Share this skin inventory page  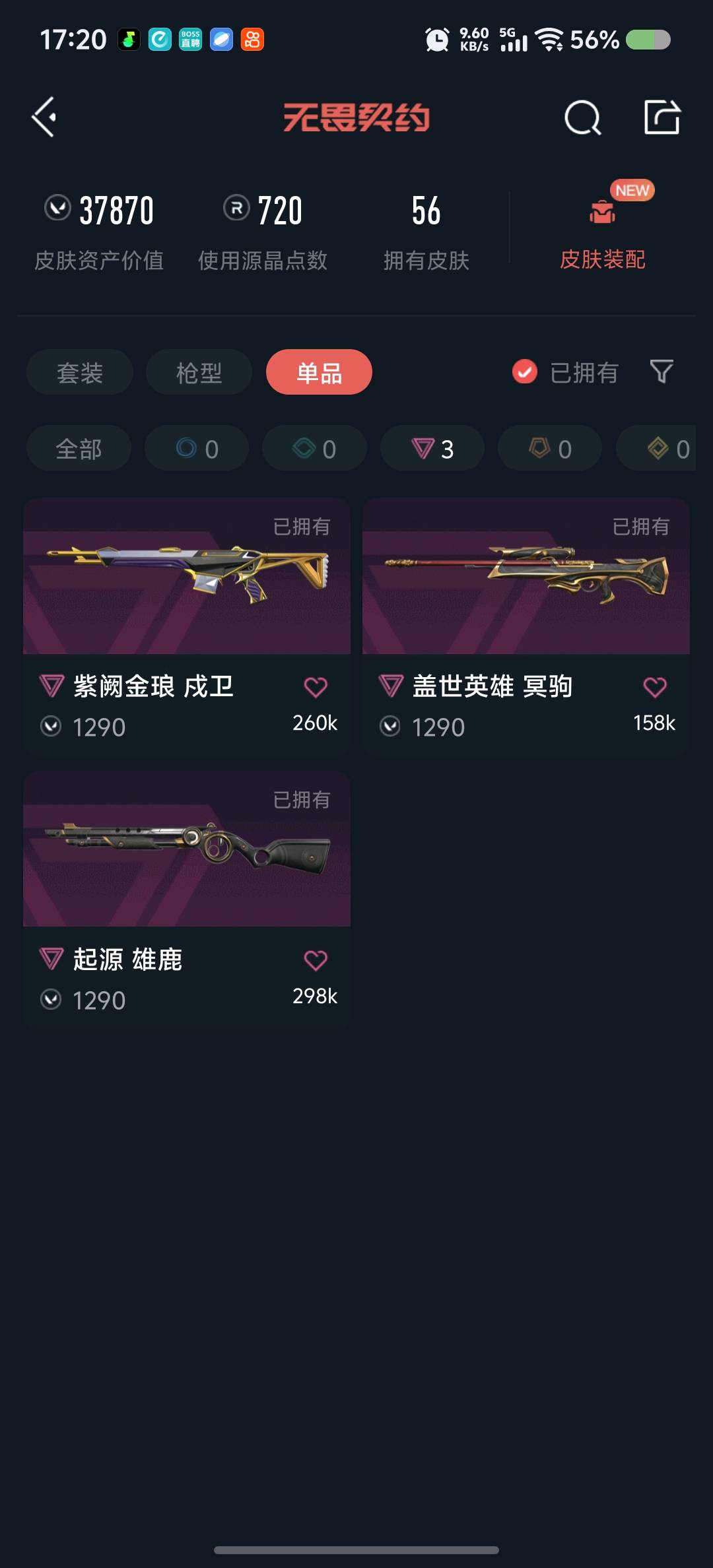click(662, 117)
